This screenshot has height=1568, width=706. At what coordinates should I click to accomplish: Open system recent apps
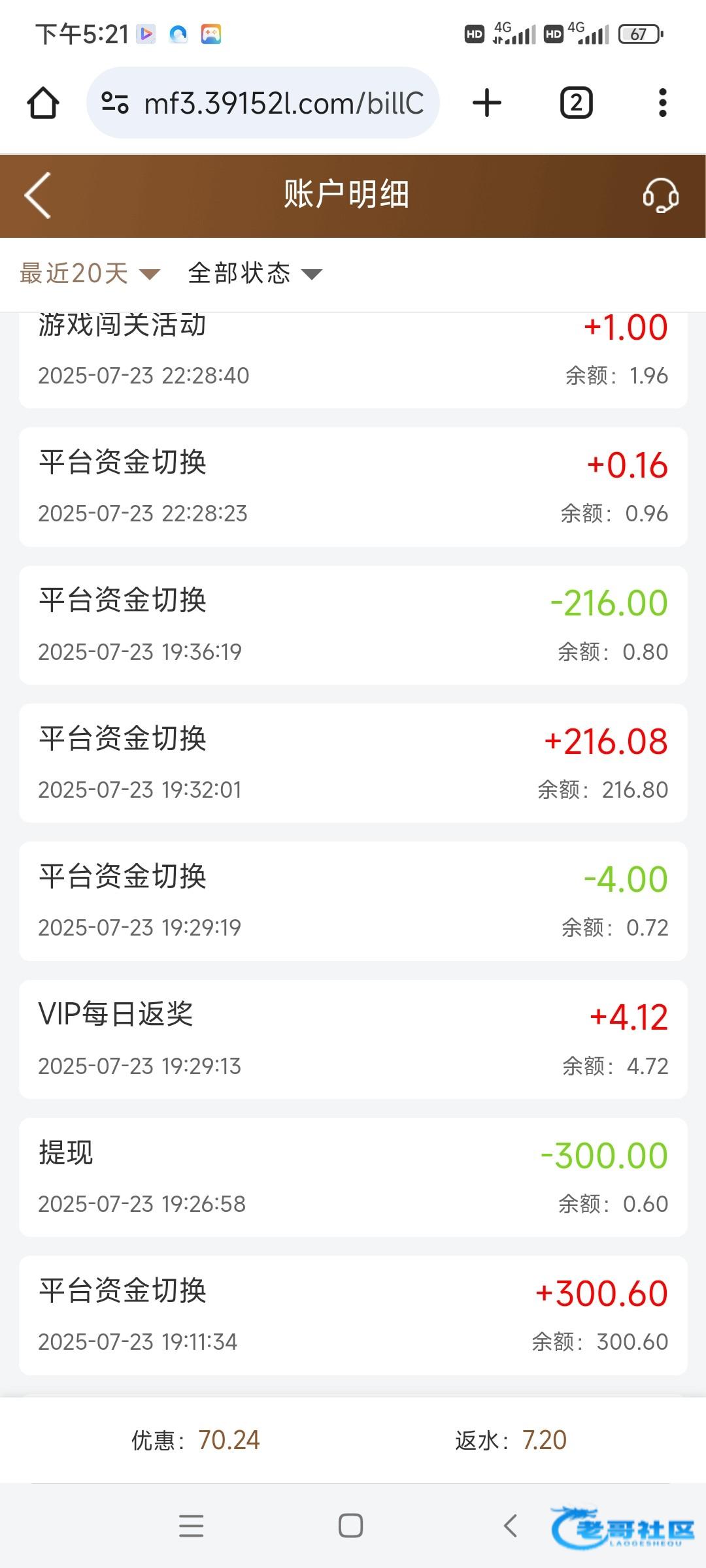pyautogui.click(x=191, y=1526)
